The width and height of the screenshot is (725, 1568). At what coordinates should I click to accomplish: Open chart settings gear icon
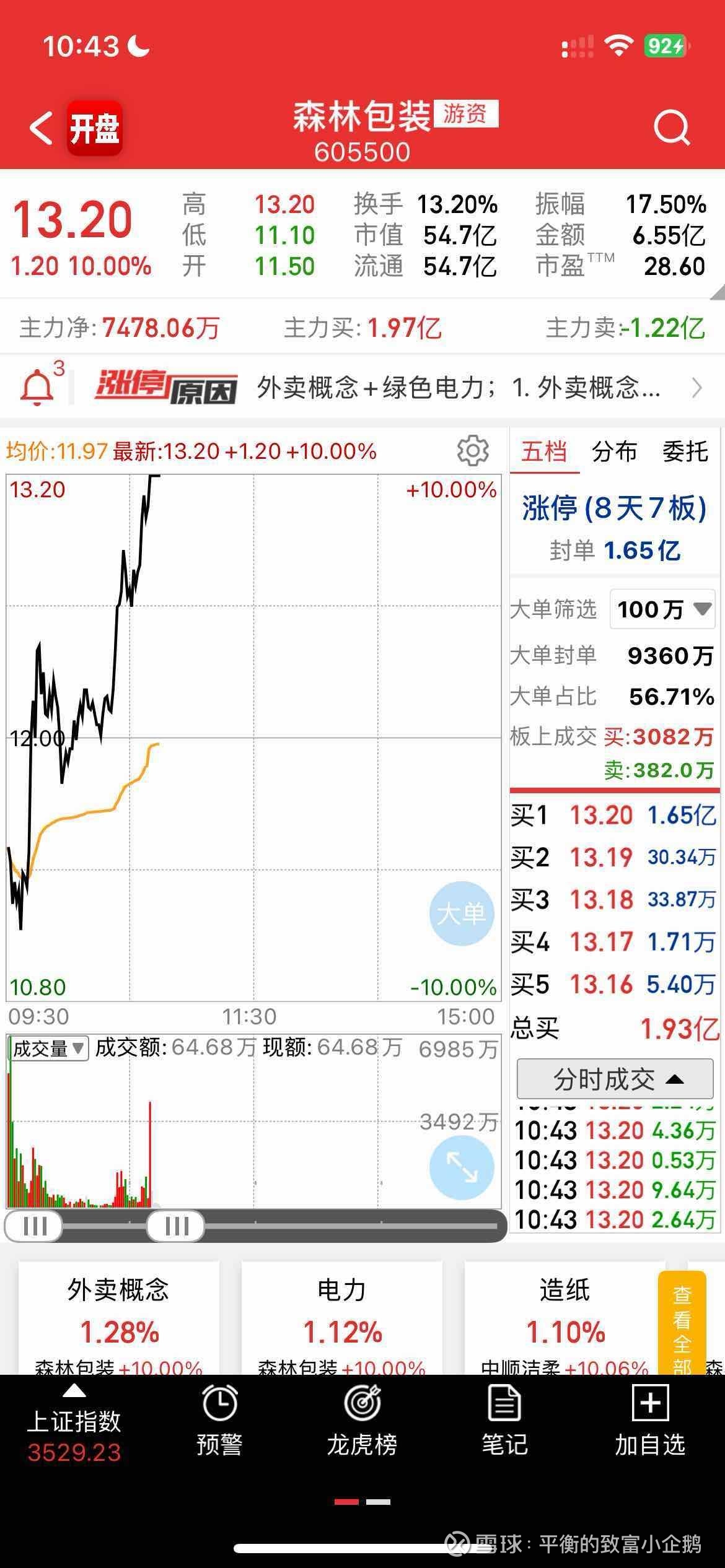click(x=473, y=450)
